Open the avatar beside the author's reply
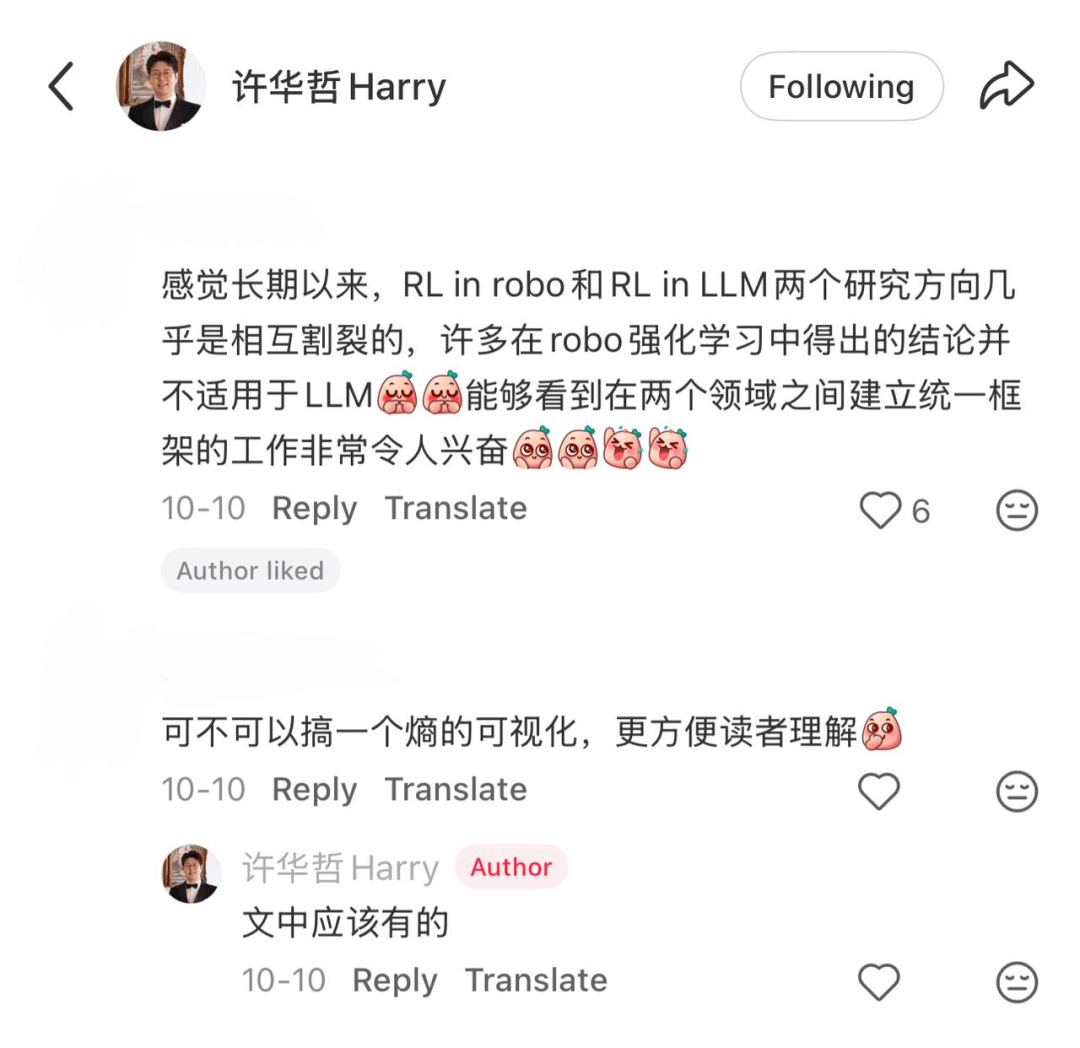1080x1048 pixels. point(191,874)
